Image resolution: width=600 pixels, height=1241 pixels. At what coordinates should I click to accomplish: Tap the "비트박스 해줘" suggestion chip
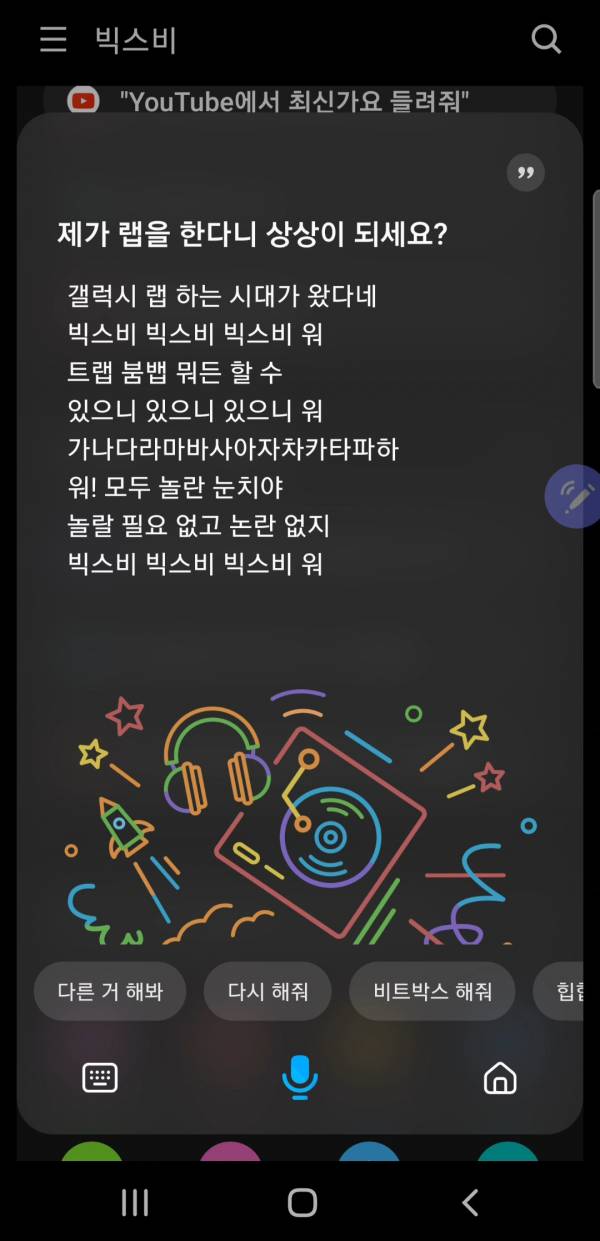pyautogui.click(x=432, y=992)
